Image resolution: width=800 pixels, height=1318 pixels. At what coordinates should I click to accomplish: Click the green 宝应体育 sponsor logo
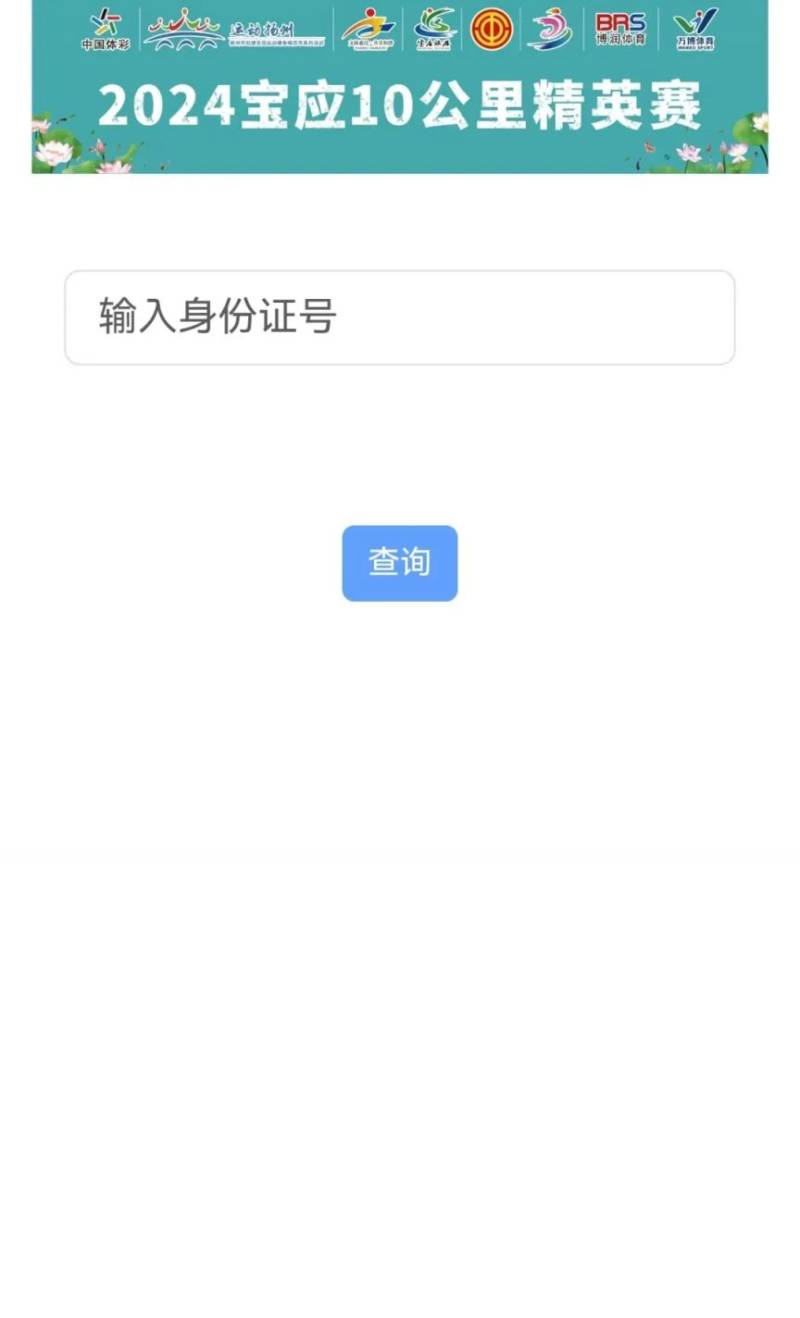pos(435,27)
